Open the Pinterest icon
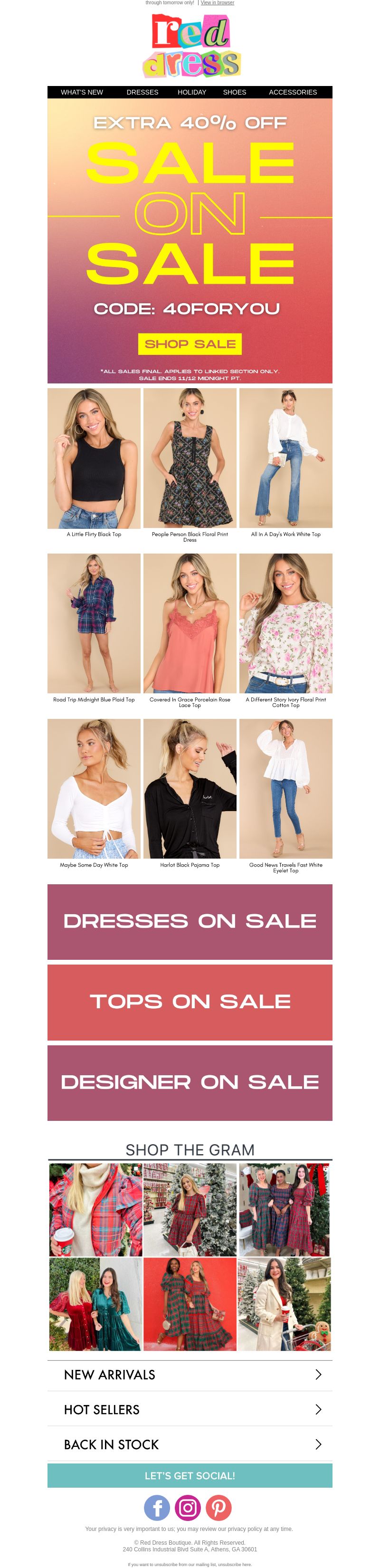This screenshot has height=1568, width=380. pos(218,1508)
